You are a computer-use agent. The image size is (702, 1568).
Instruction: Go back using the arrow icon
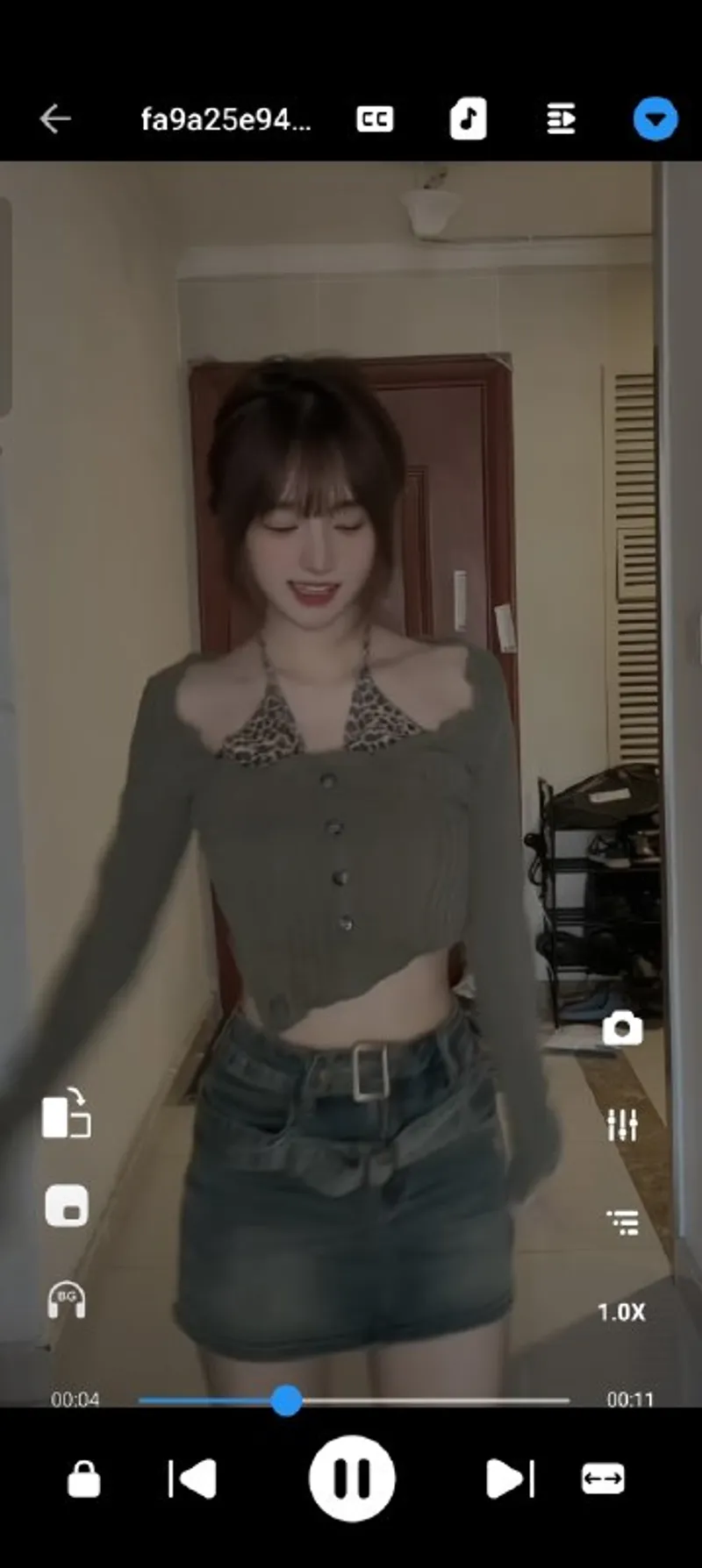[54, 118]
